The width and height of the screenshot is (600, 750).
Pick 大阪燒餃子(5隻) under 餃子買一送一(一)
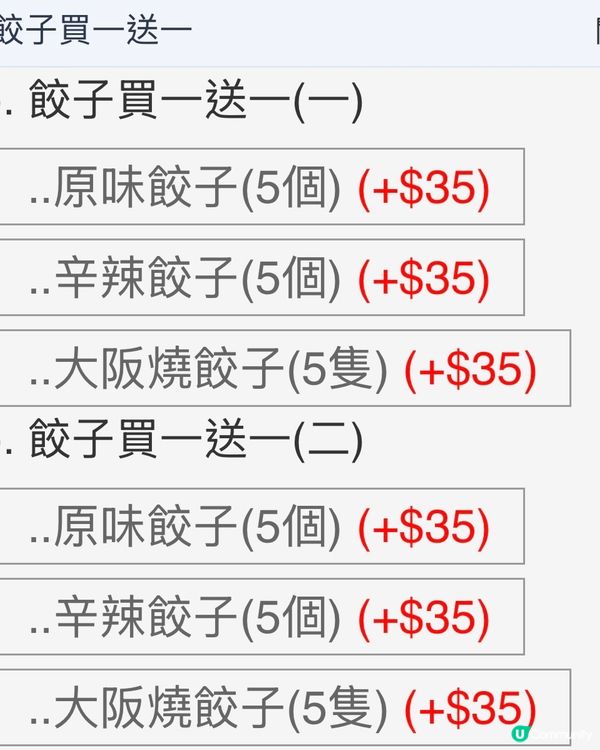tap(283, 368)
